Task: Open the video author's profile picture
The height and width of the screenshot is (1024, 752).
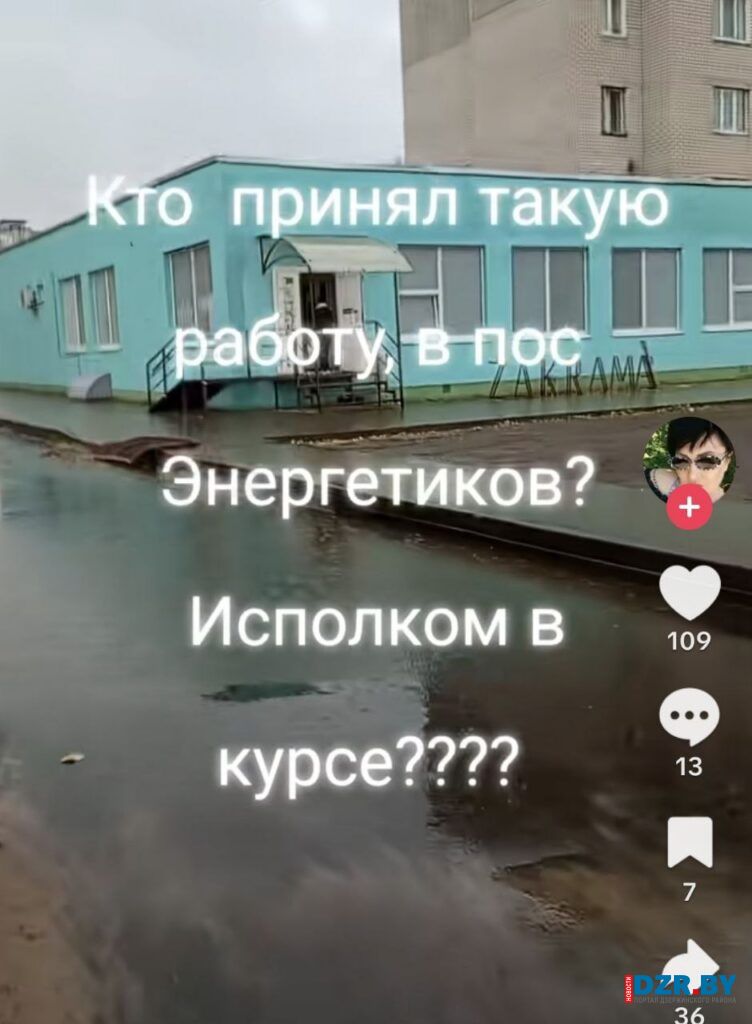Action: pos(689,457)
